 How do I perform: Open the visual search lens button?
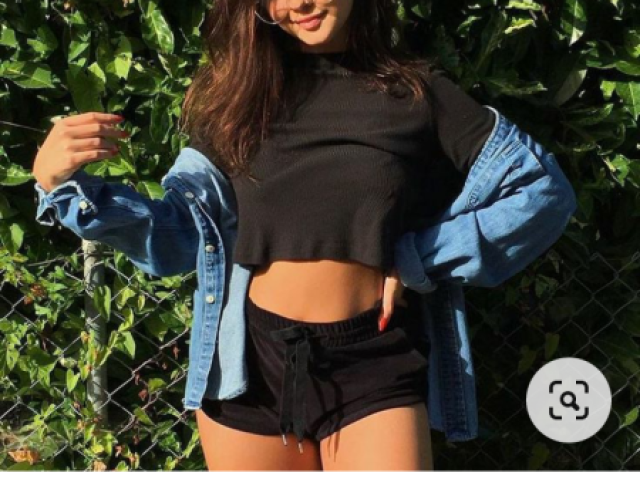[x=568, y=400]
